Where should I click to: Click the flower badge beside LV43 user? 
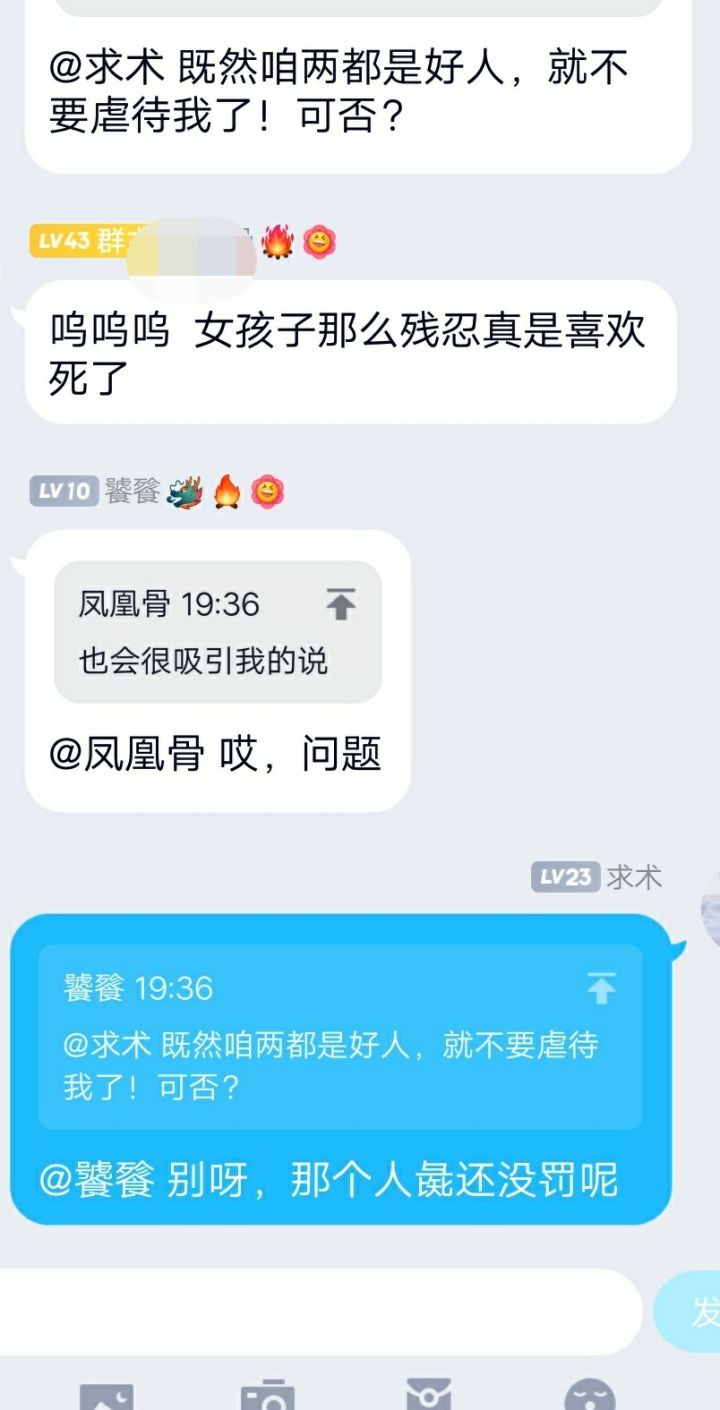click(x=318, y=240)
